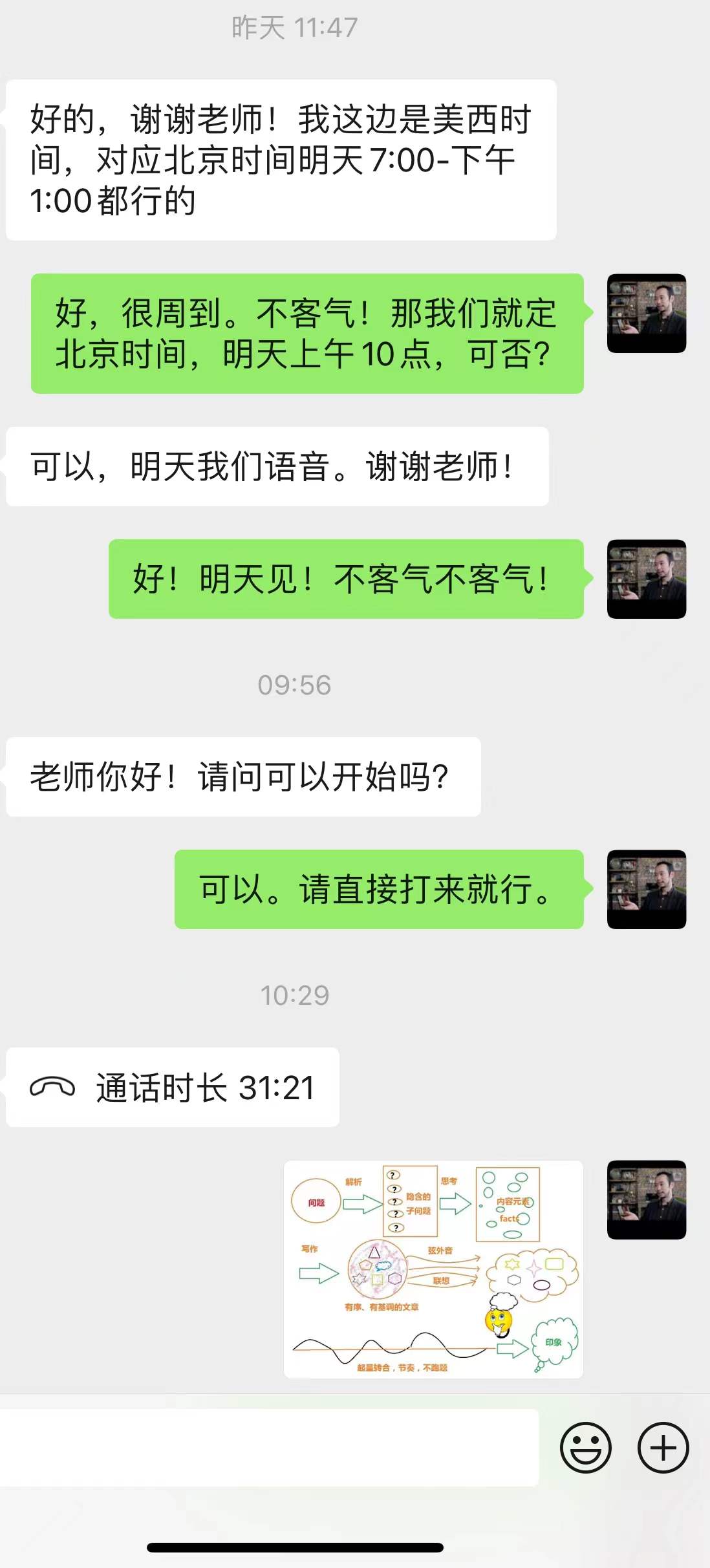710x1568 pixels.
Task: Focus the message text input field
Action: tap(268, 1447)
